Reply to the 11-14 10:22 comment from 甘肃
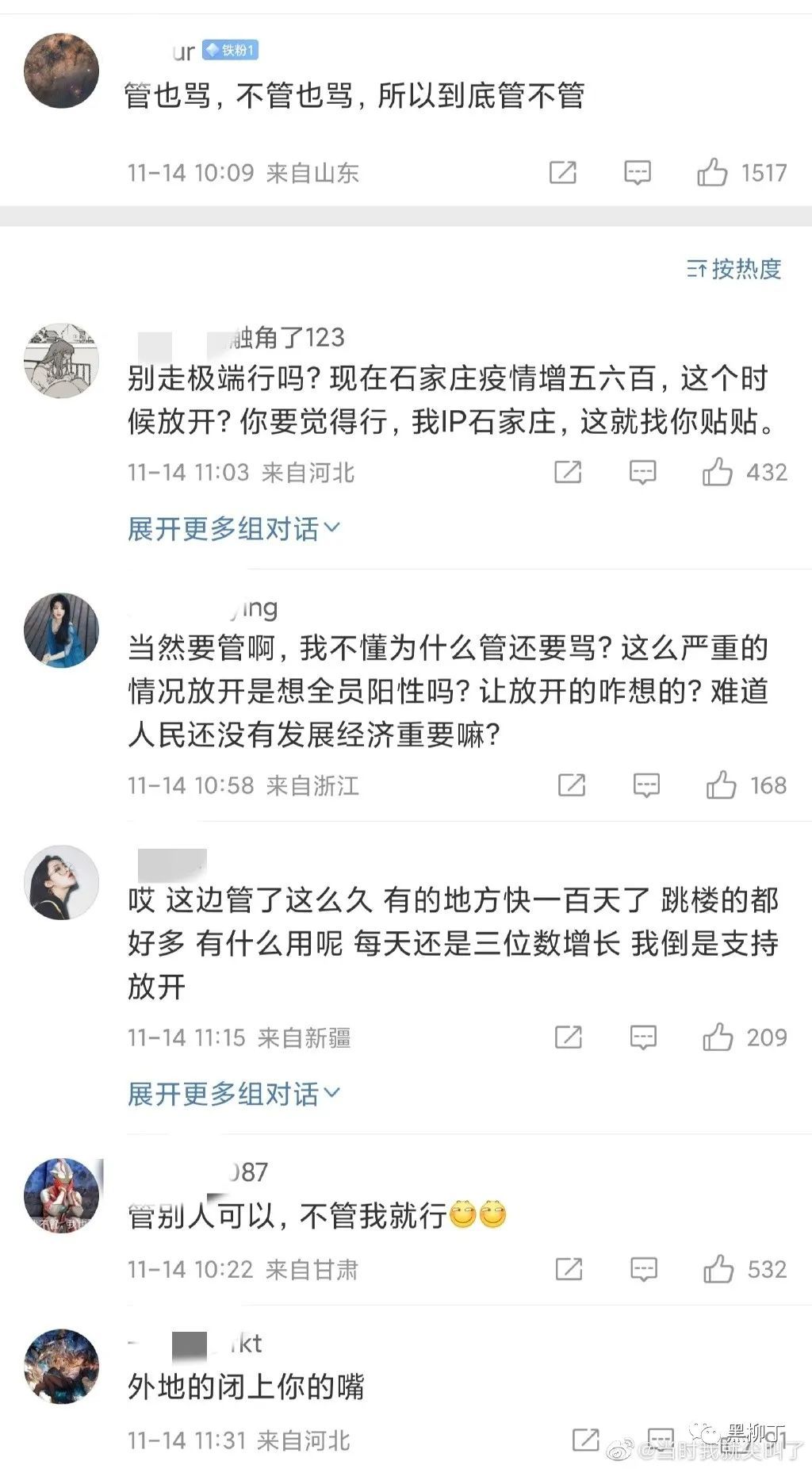The height and width of the screenshot is (1469, 812). pos(644,1269)
